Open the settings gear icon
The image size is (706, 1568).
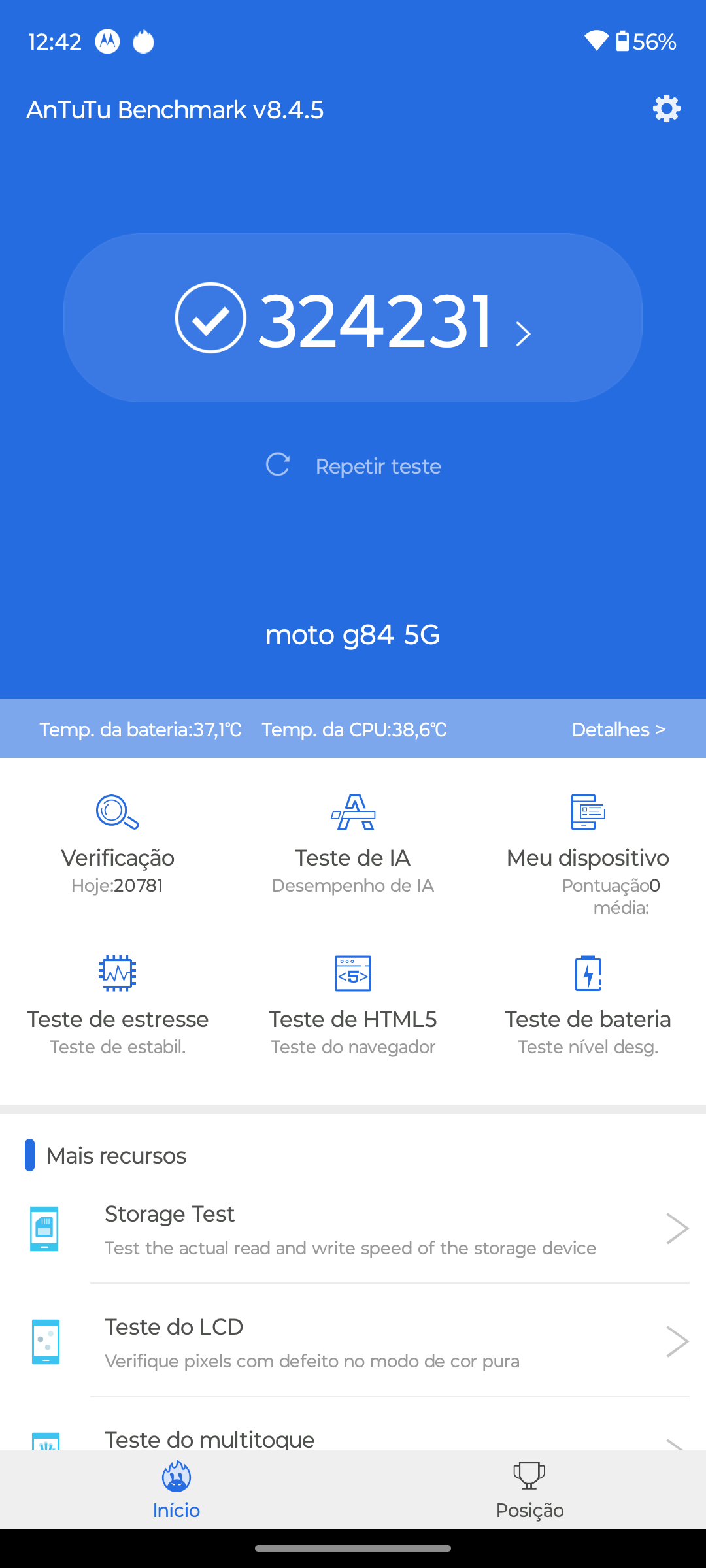tap(666, 108)
